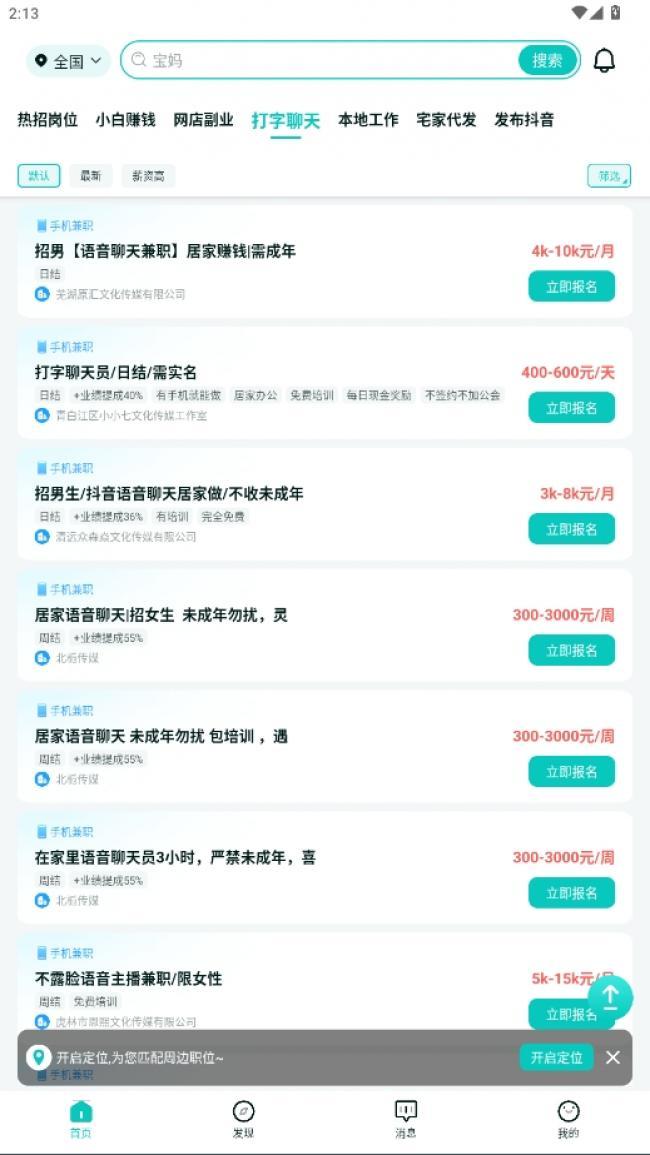Apply for the 4k-10k元/月 语音聊天兼职 job
This screenshot has width=650, height=1155.
[572, 287]
